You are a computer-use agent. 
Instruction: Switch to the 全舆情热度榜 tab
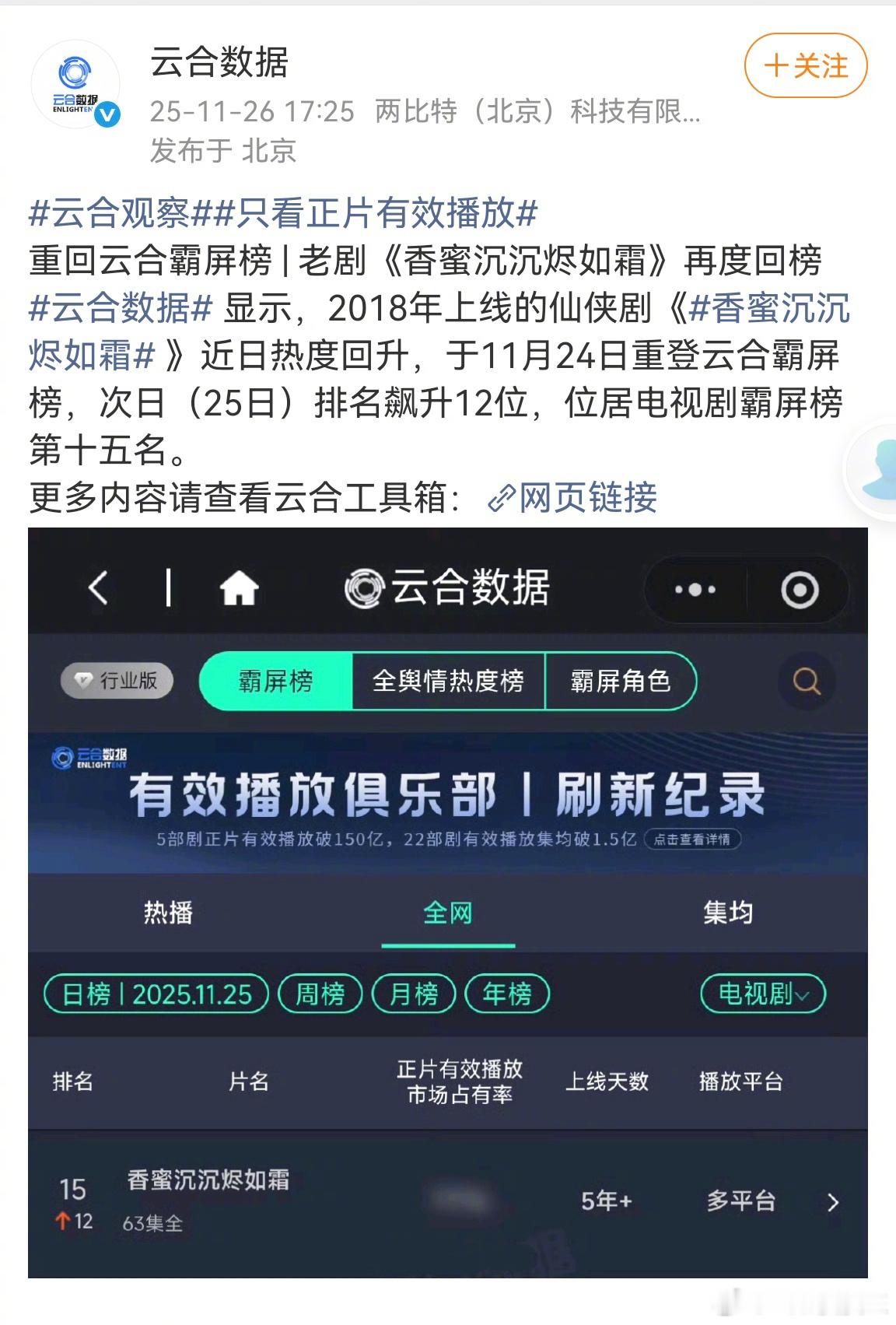pyautogui.click(x=450, y=680)
